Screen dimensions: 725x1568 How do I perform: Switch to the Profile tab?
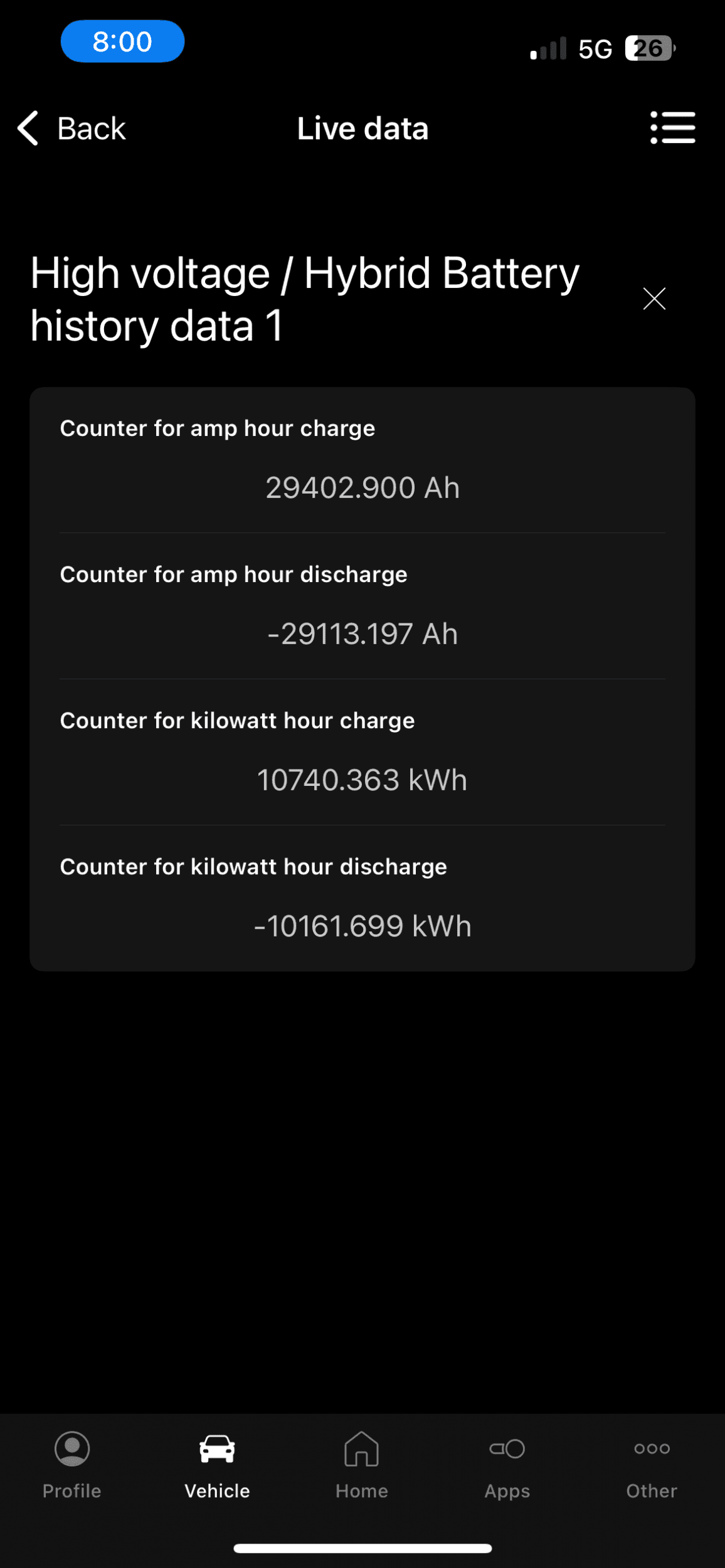(72, 1464)
